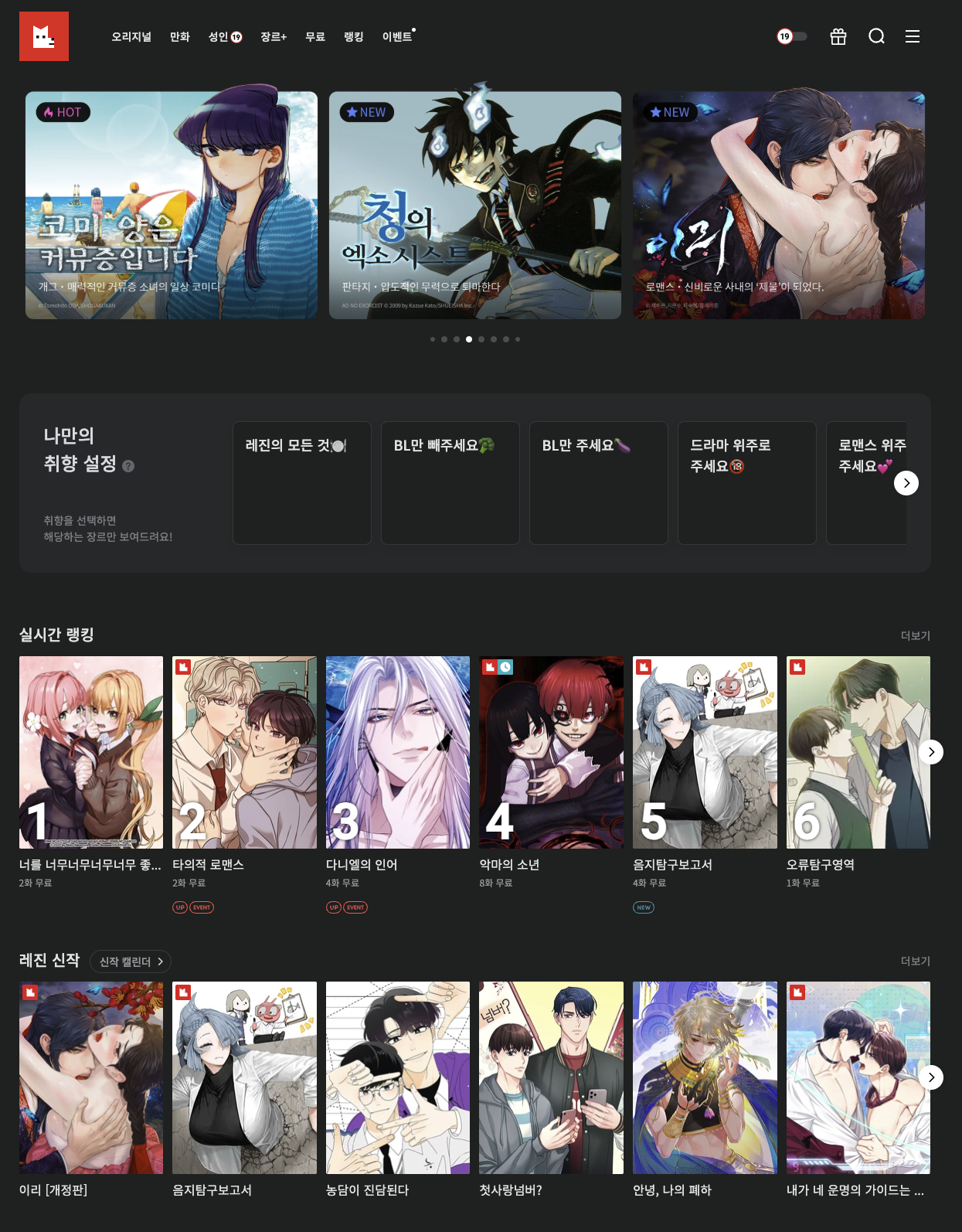Open the 청의 엑소시스트 banner

pyautogui.click(x=475, y=204)
